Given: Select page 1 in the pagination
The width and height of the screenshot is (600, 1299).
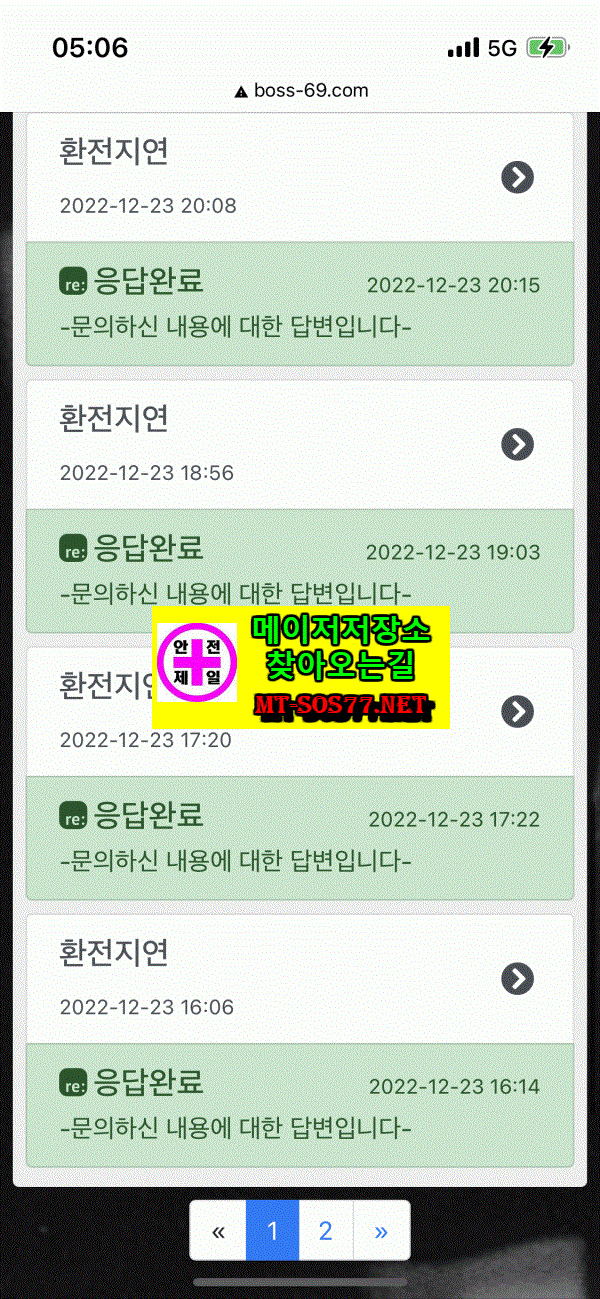Looking at the screenshot, I should 273,1230.
